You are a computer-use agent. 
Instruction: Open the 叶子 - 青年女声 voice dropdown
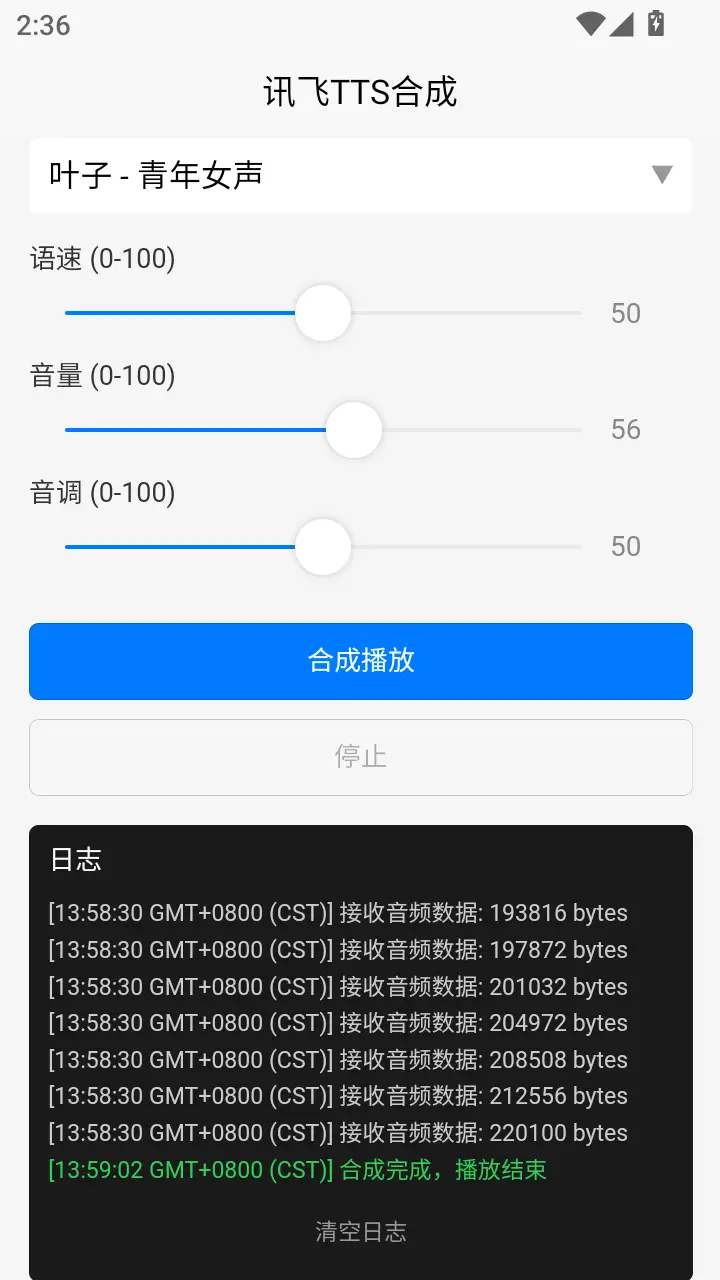360,176
